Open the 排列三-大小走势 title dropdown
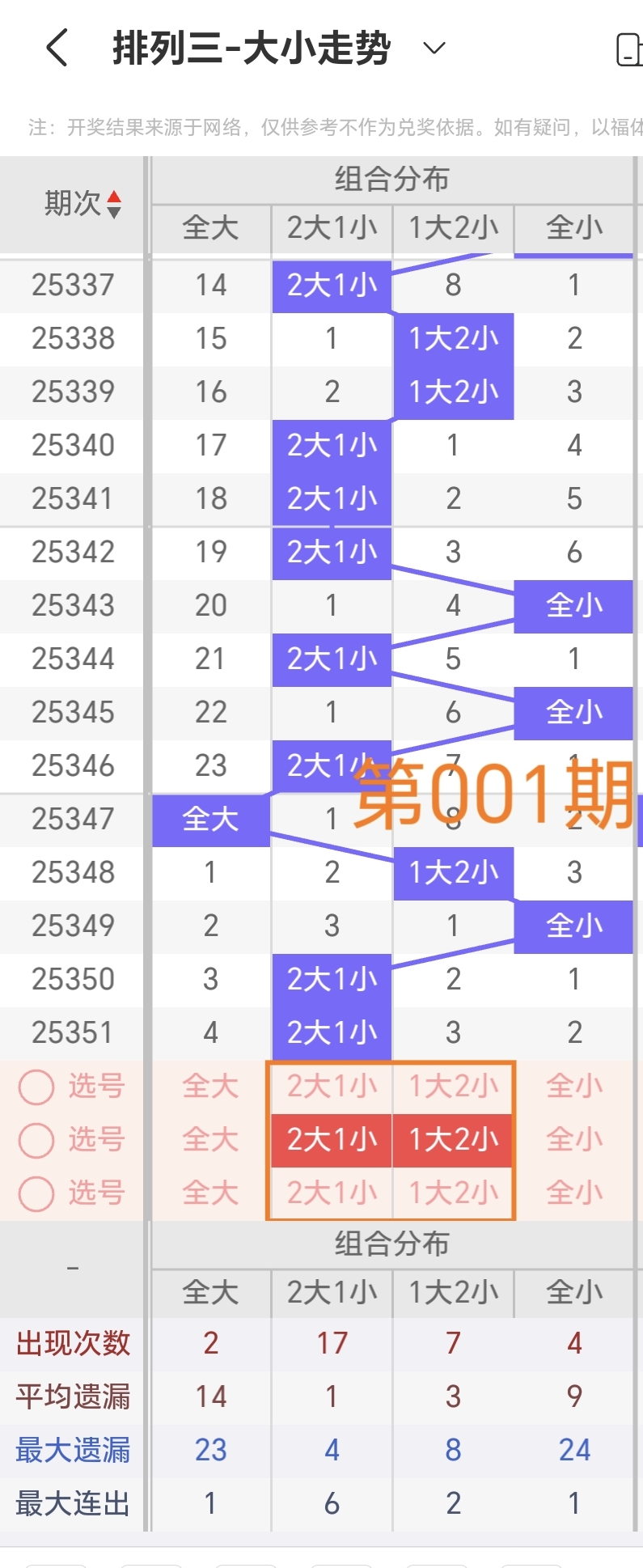Image resolution: width=643 pixels, height=1568 pixels. tap(434, 49)
